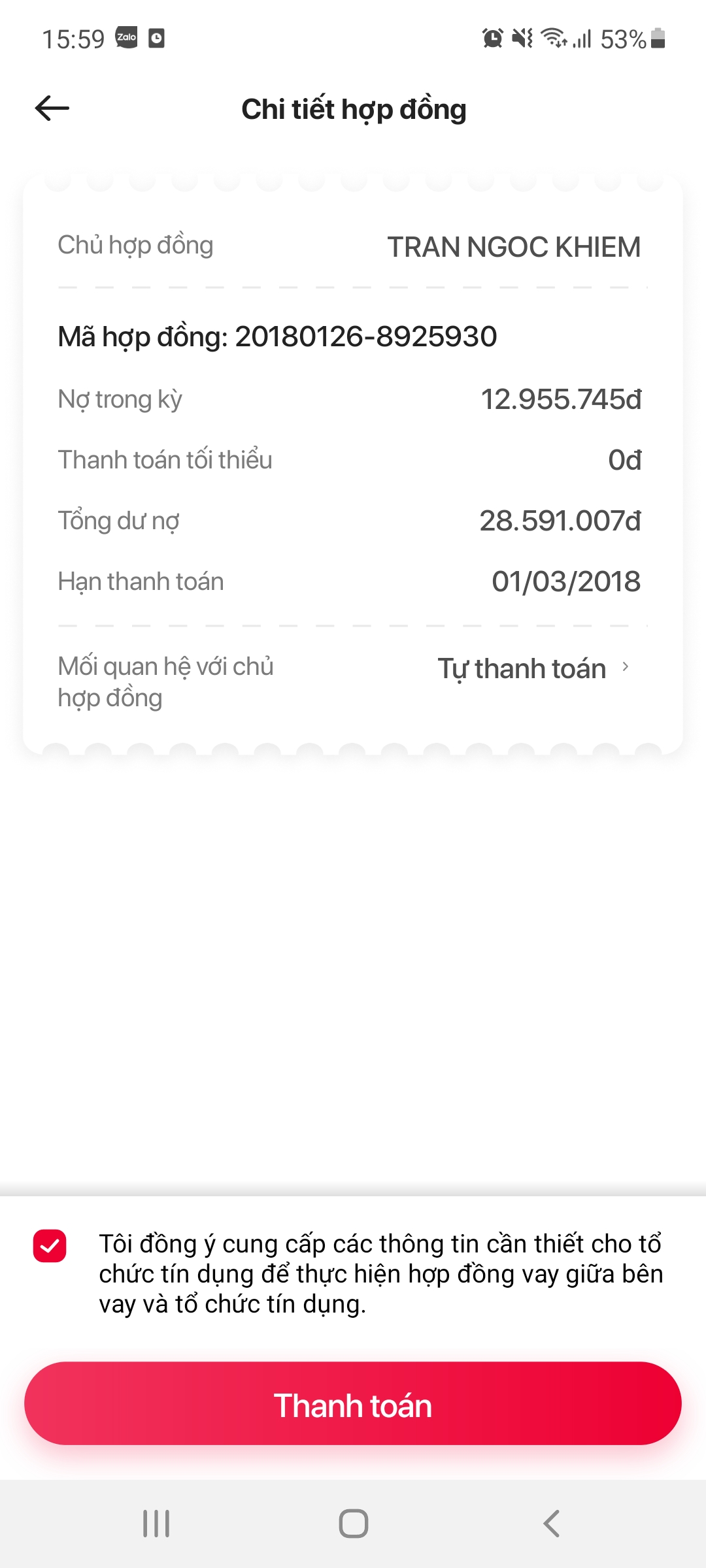Go back from contract details
The image size is (706, 1568).
point(52,108)
